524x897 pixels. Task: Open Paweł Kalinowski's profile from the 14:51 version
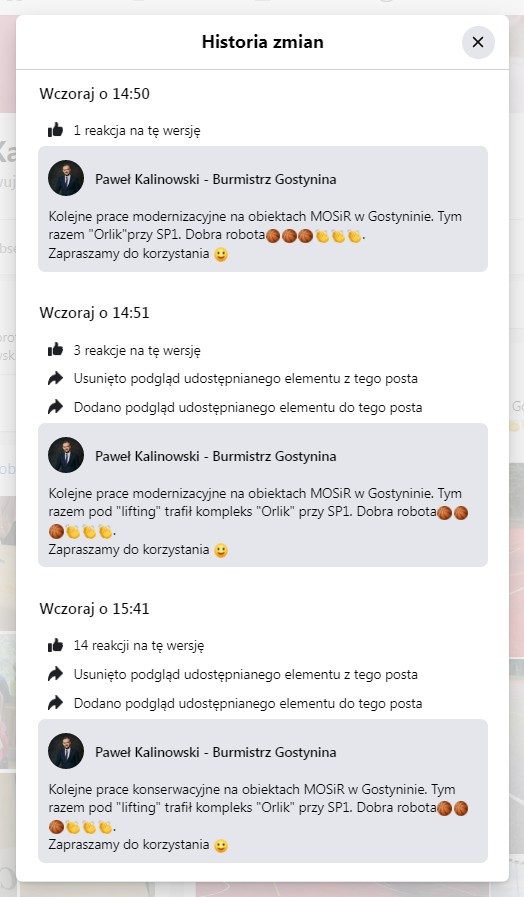215,456
